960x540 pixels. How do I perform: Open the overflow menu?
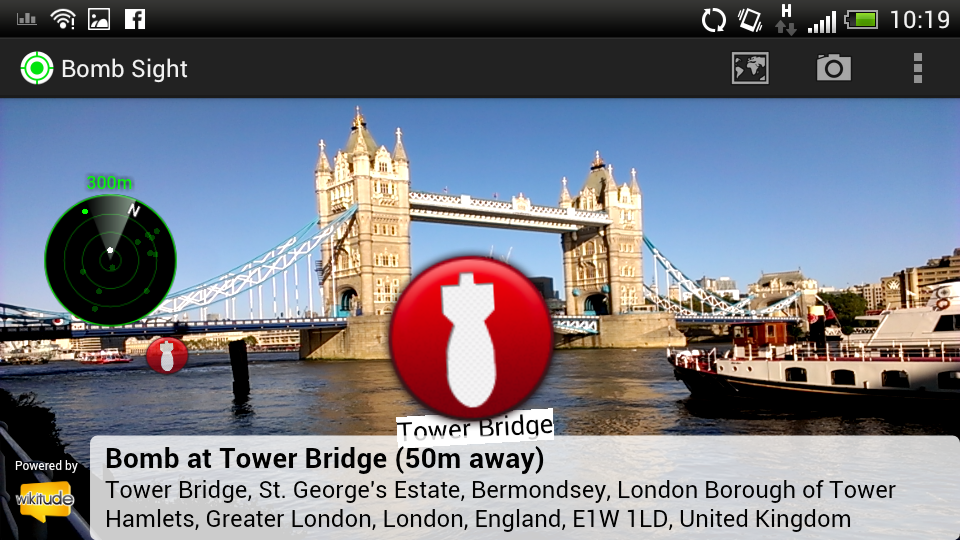click(917, 68)
